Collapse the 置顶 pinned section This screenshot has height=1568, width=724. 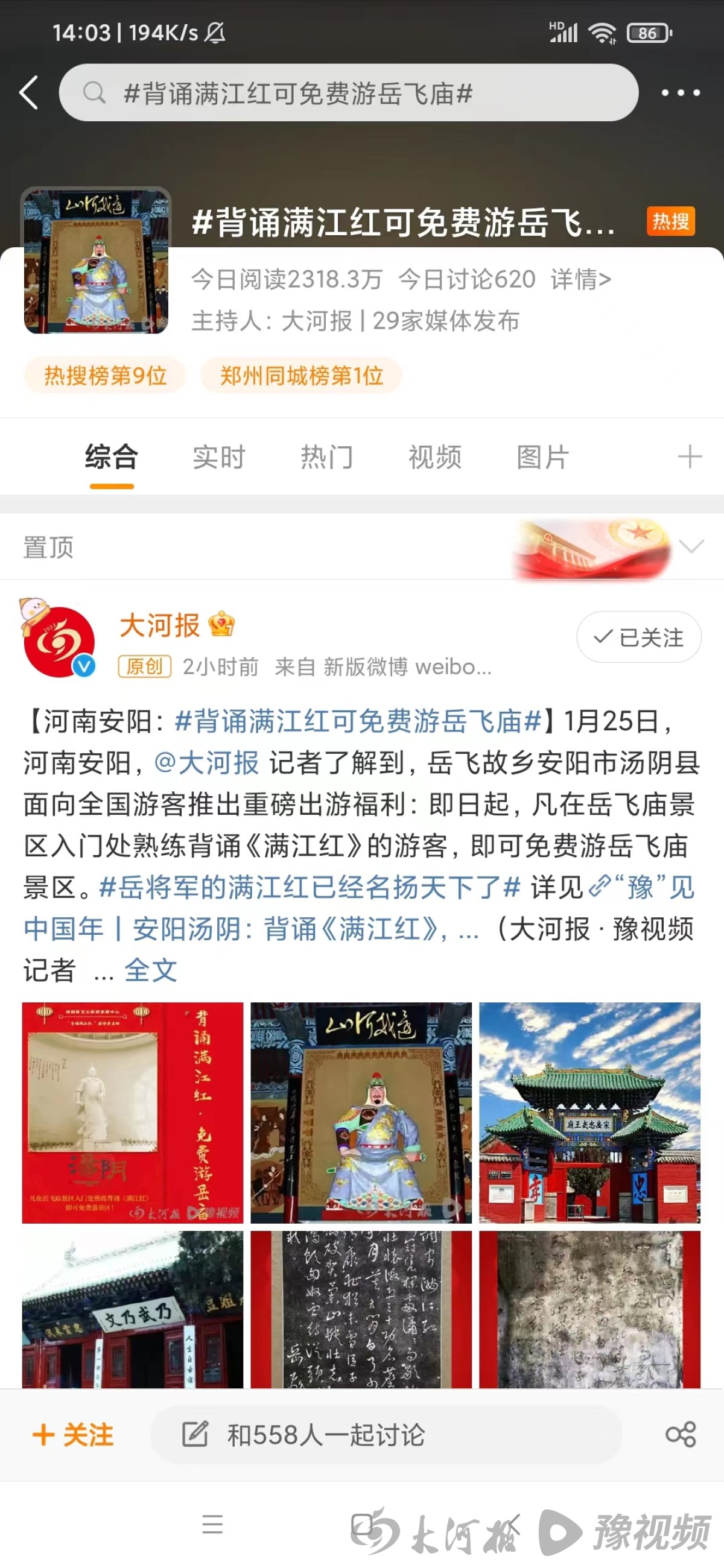691,546
